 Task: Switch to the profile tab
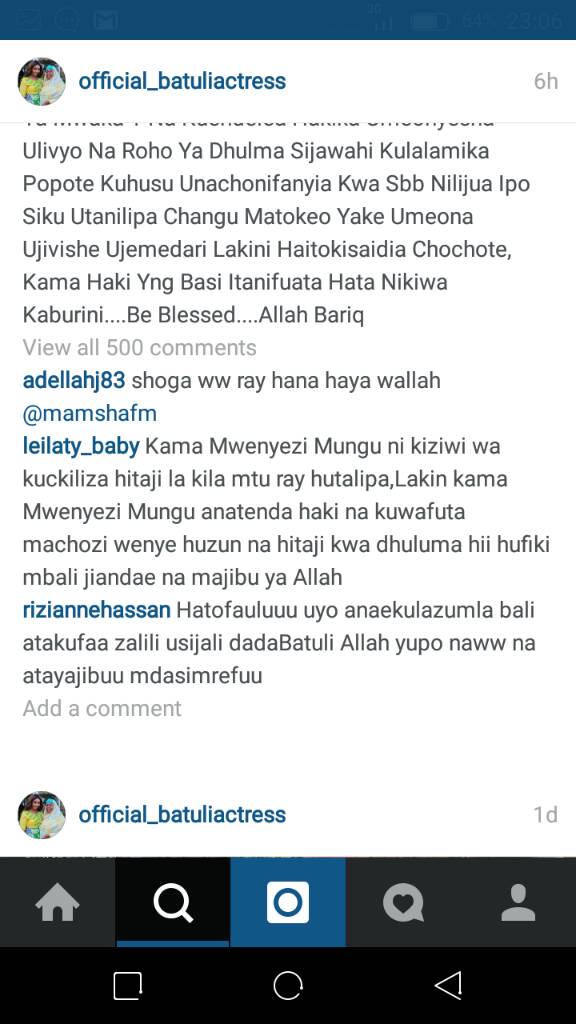[x=519, y=903]
